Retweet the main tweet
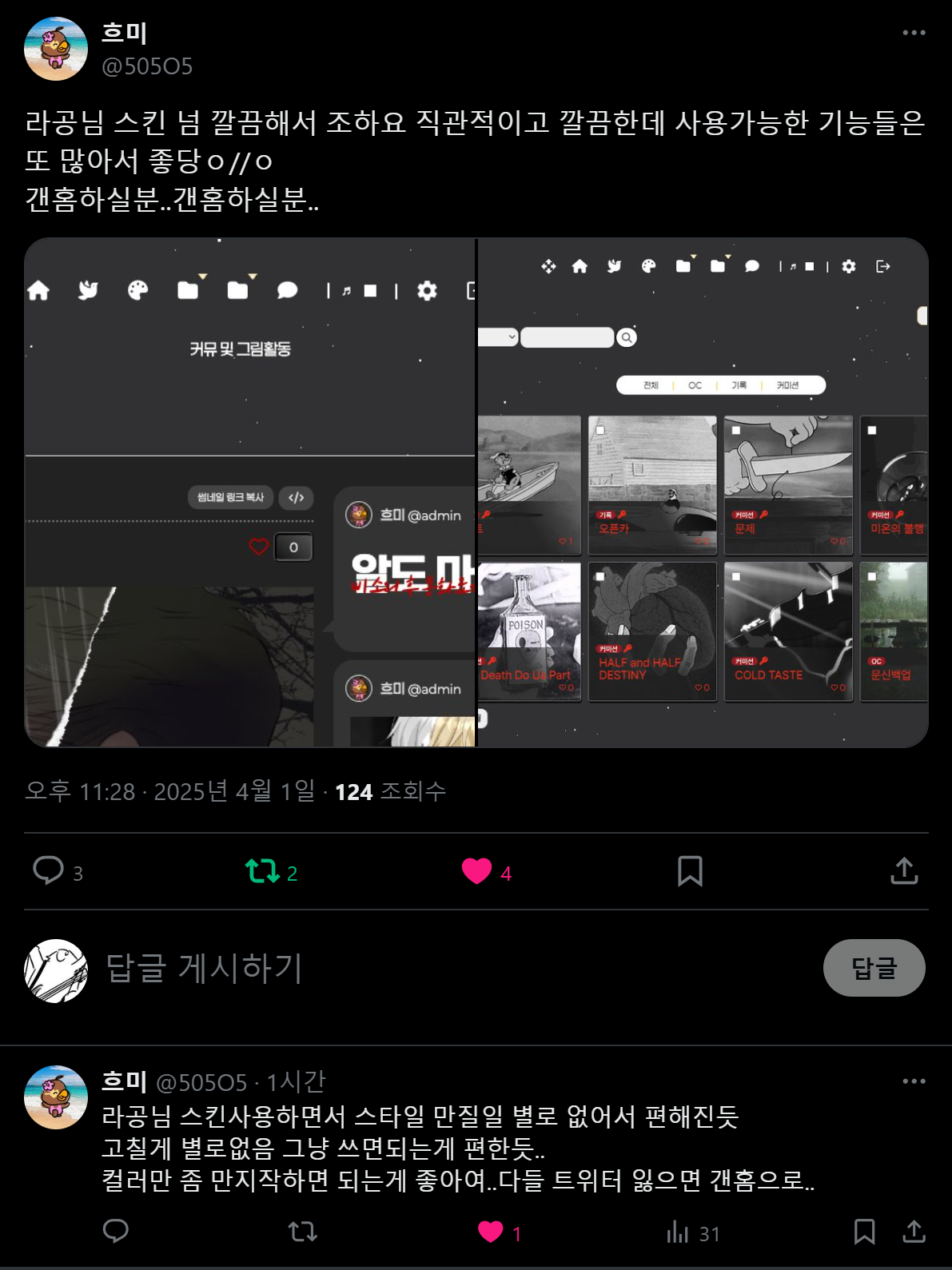Screen dimensions: 952x1270 (262, 870)
